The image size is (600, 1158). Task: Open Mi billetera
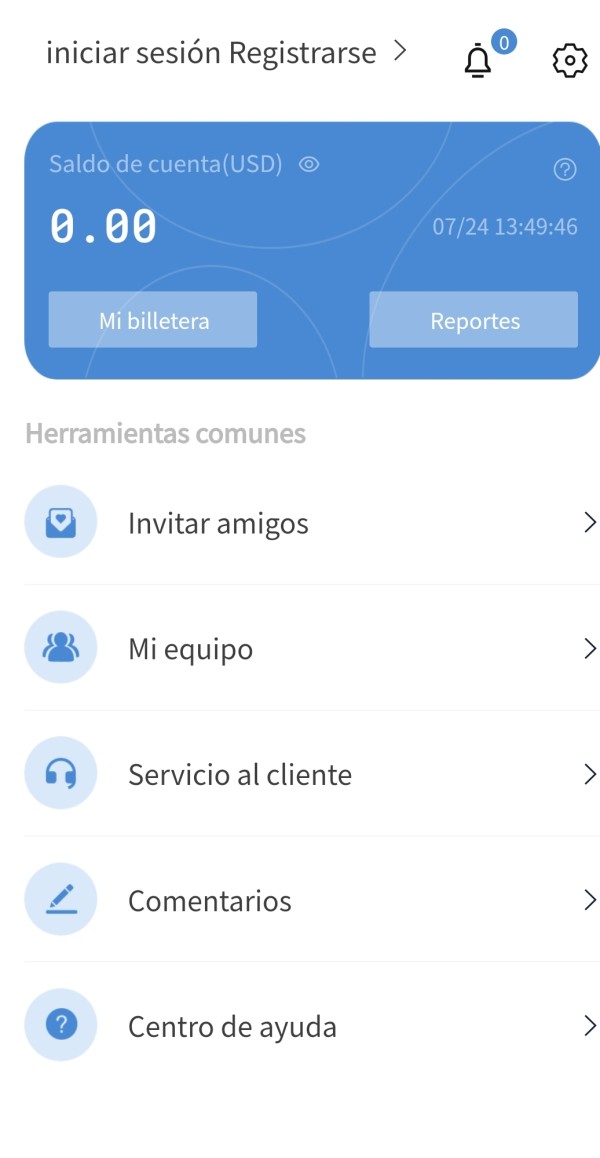pyautogui.click(x=153, y=320)
